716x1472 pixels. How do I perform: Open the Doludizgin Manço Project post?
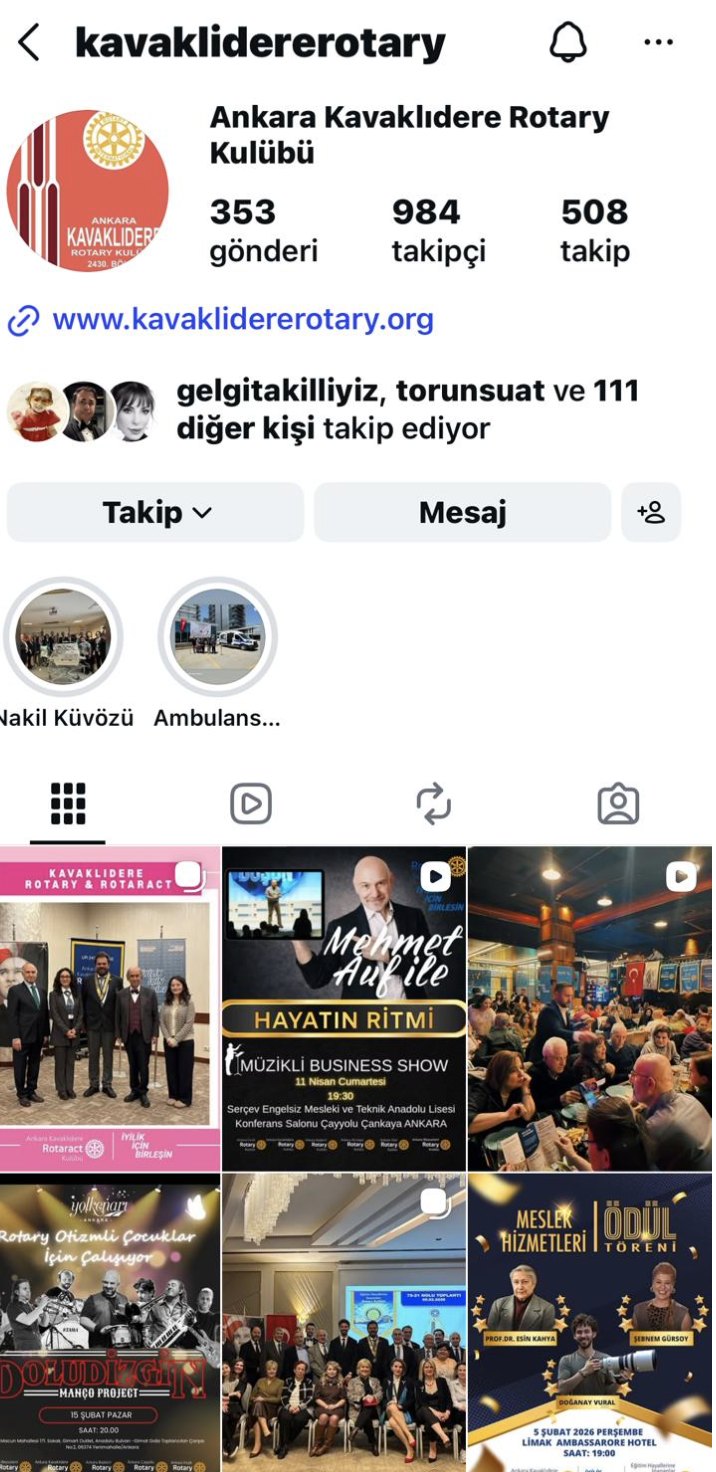tap(110, 1322)
